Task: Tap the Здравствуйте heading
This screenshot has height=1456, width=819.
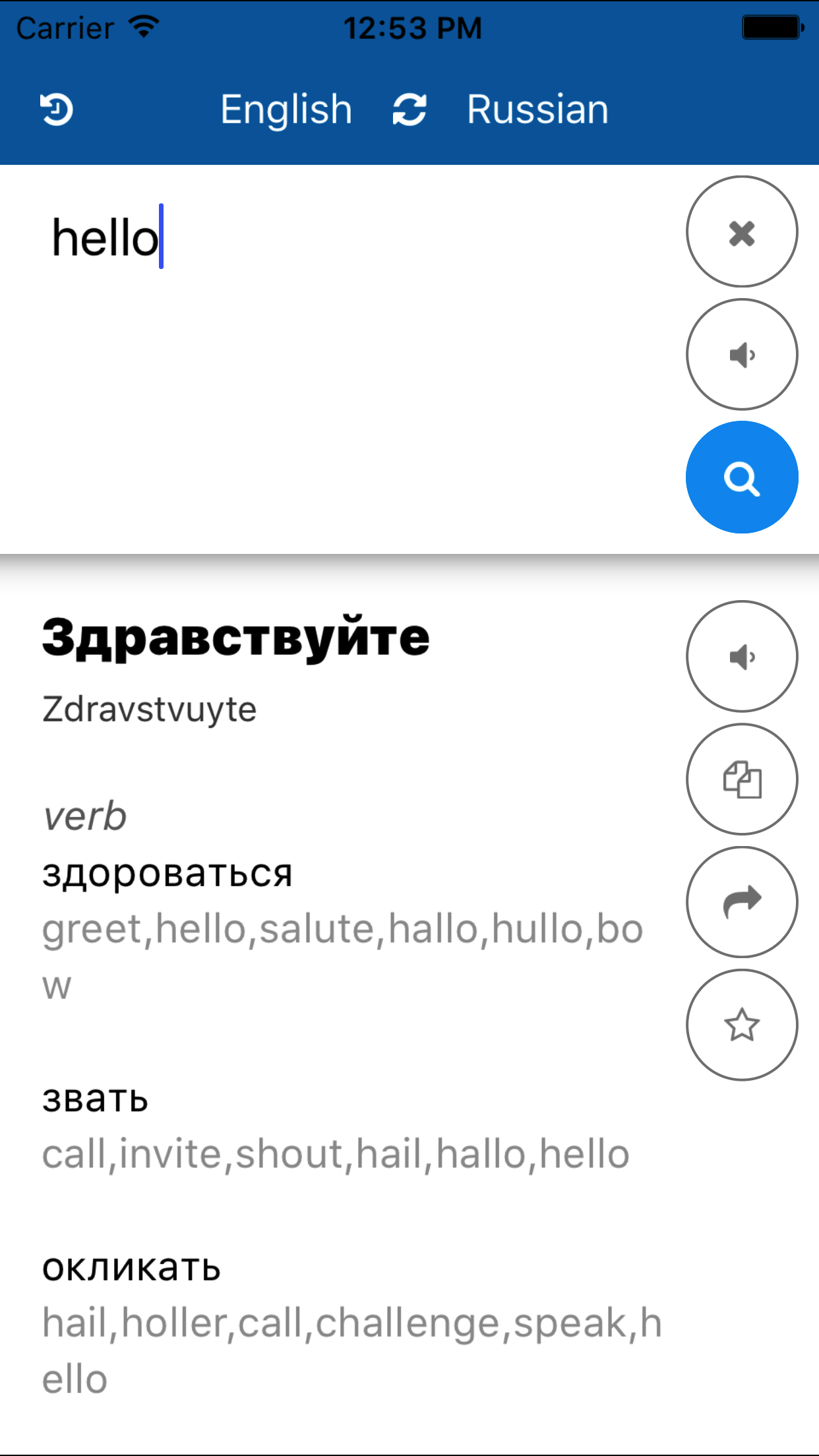Action: 235,638
